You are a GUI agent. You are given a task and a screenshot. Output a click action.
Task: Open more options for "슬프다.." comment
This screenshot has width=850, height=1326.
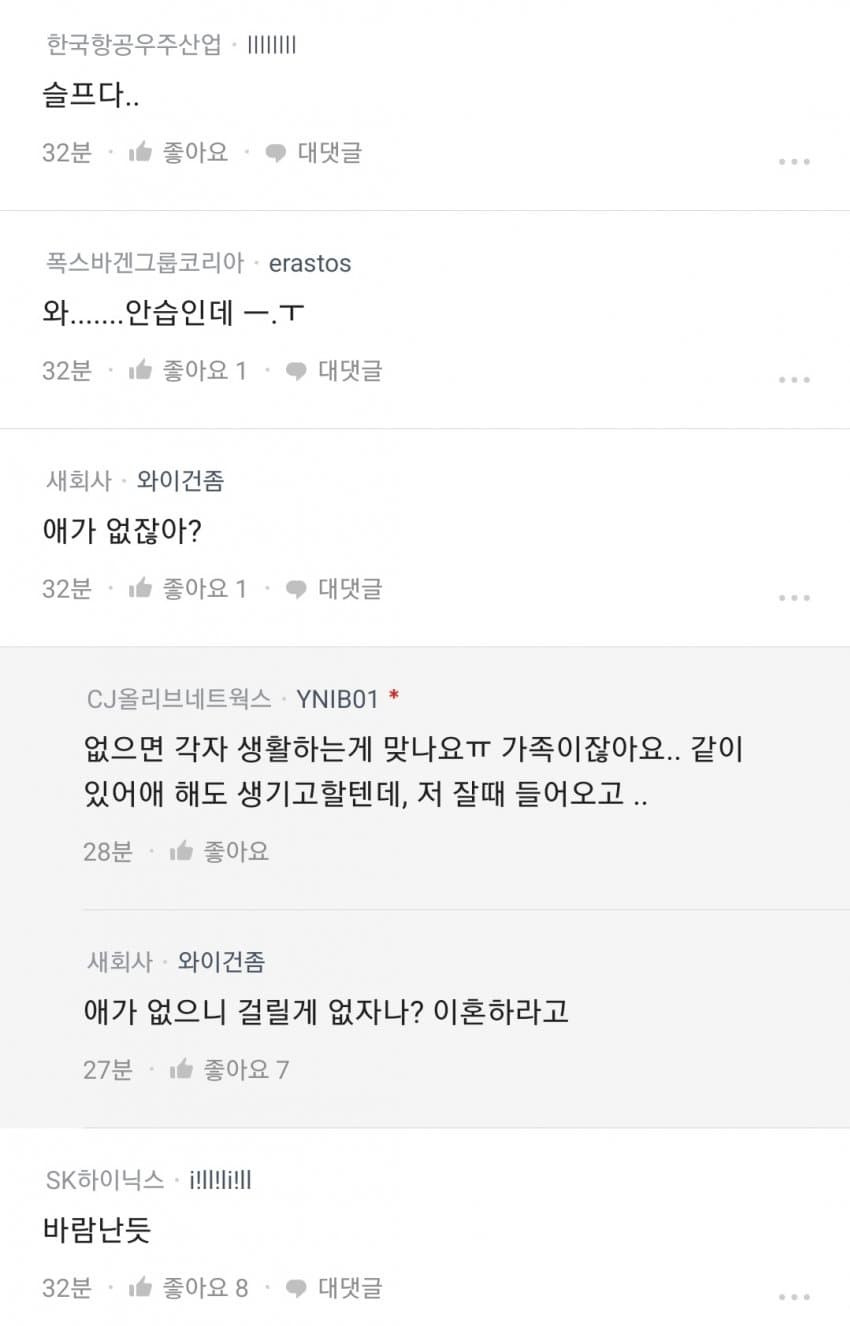coord(794,161)
